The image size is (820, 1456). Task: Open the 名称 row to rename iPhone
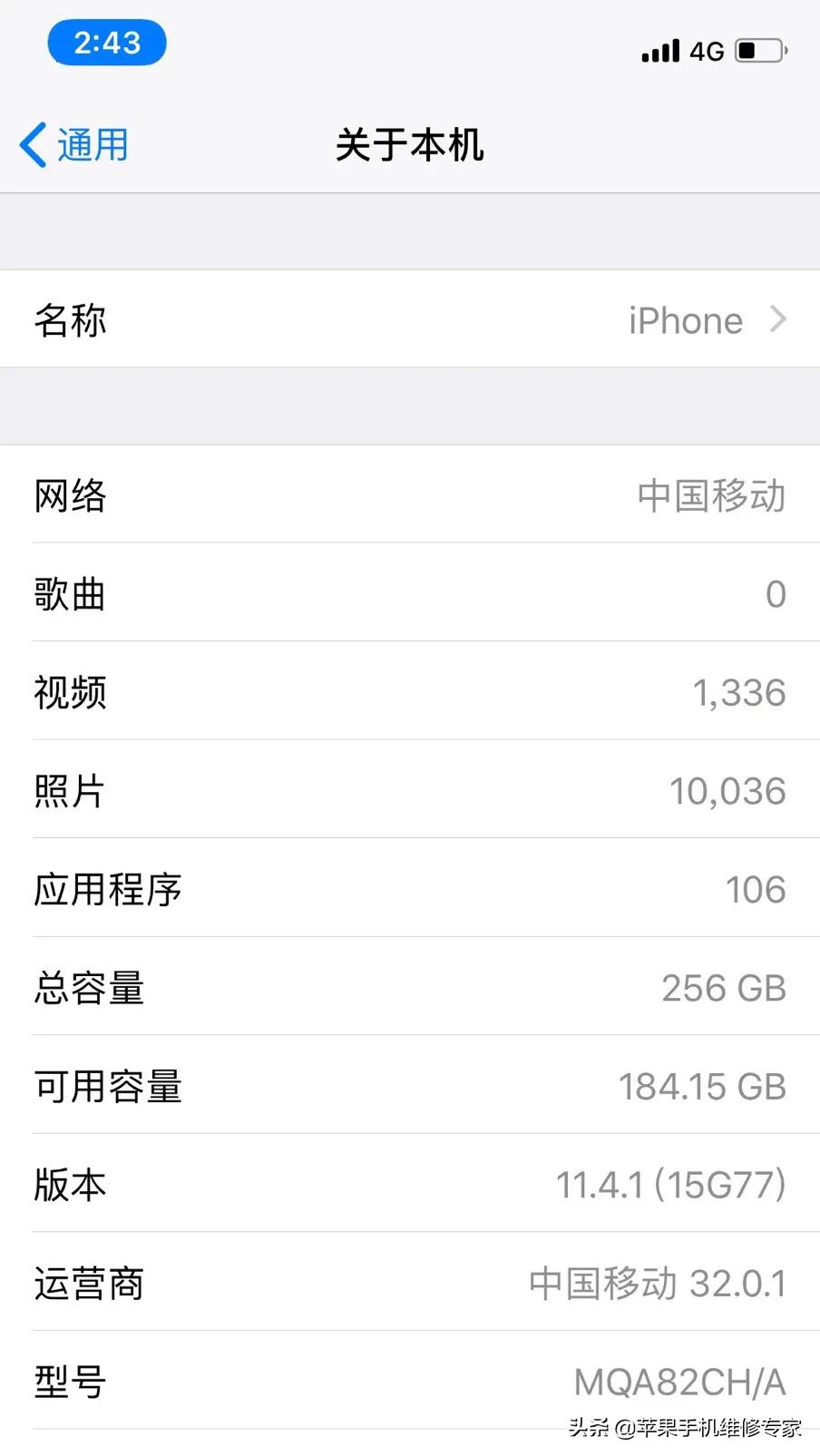[x=410, y=319]
